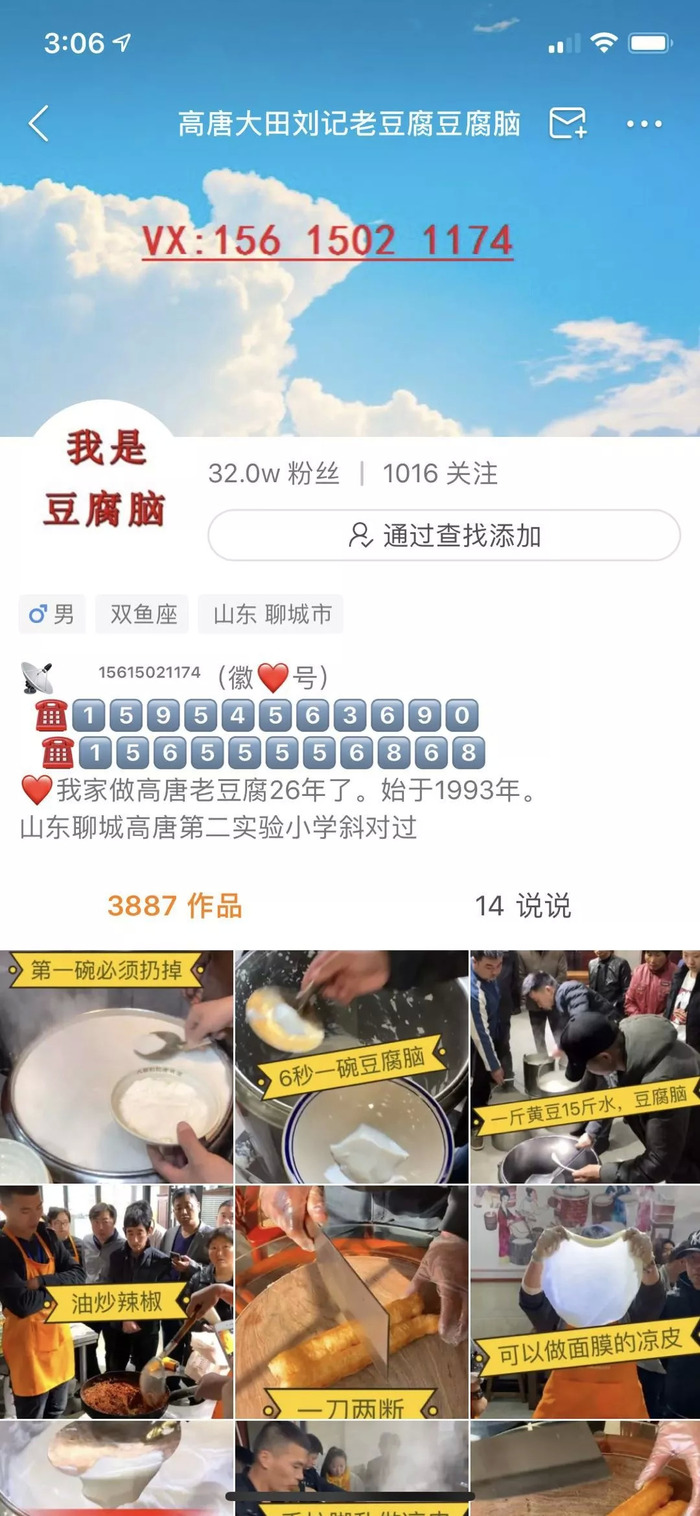Viewport: 700px width, 1516px height.
Task: Switch to the 14 说说 tab
Action: [522, 906]
